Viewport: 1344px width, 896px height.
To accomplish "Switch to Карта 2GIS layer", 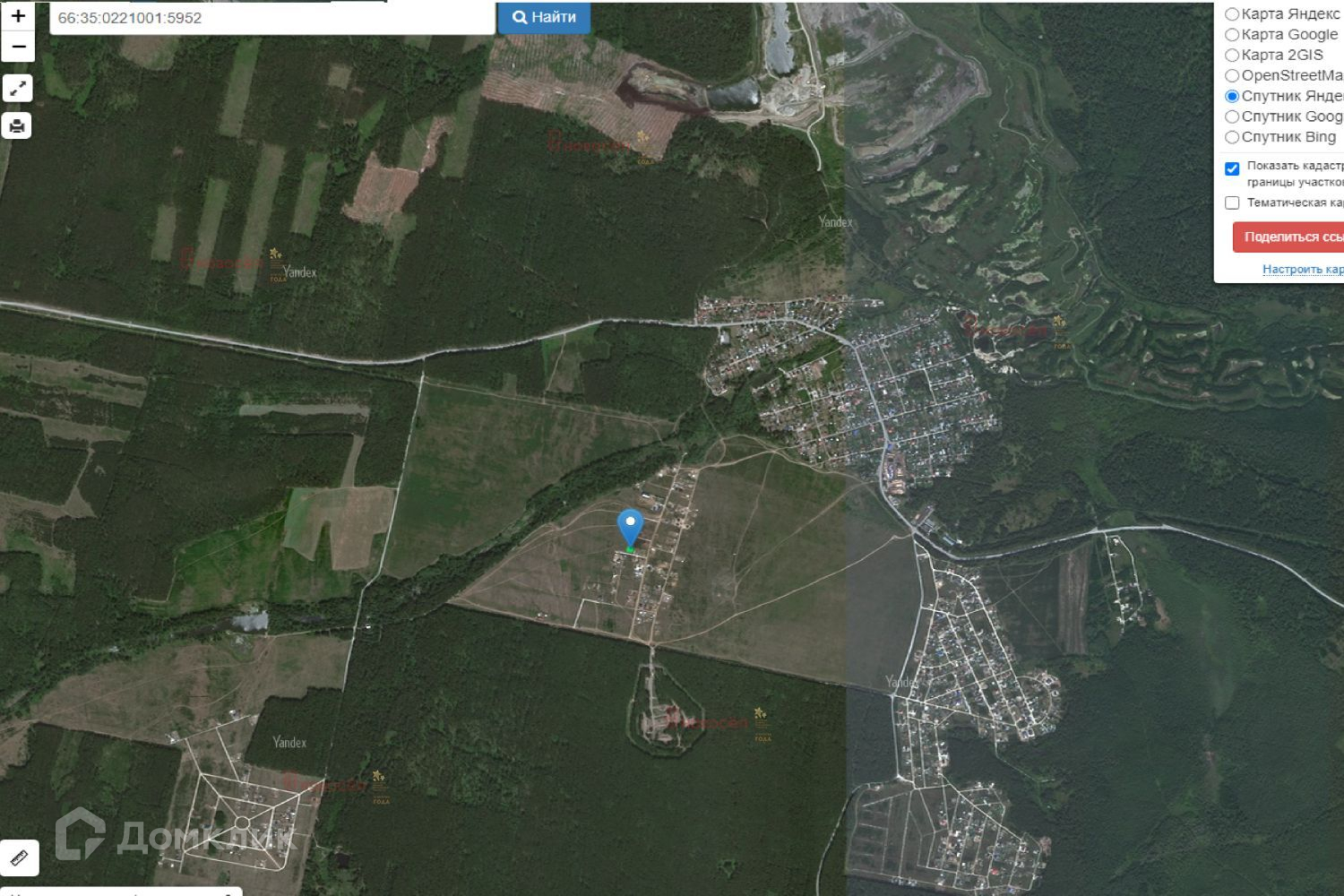I will [1232, 56].
